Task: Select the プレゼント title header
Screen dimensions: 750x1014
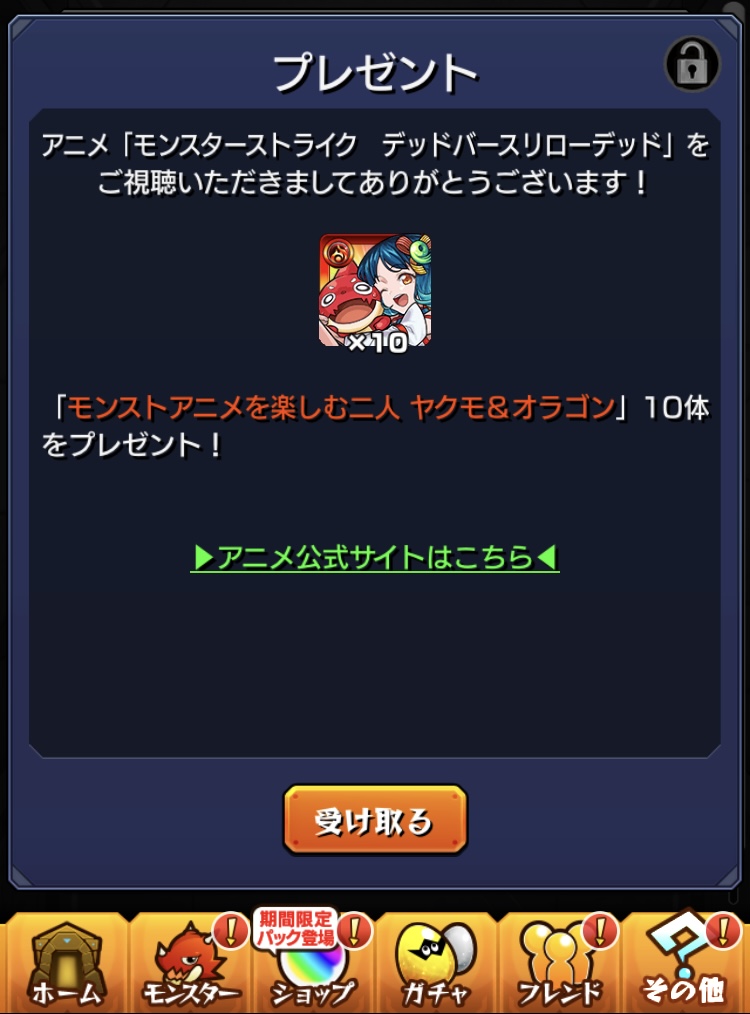Action: pyautogui.click(x=374, y=66)
